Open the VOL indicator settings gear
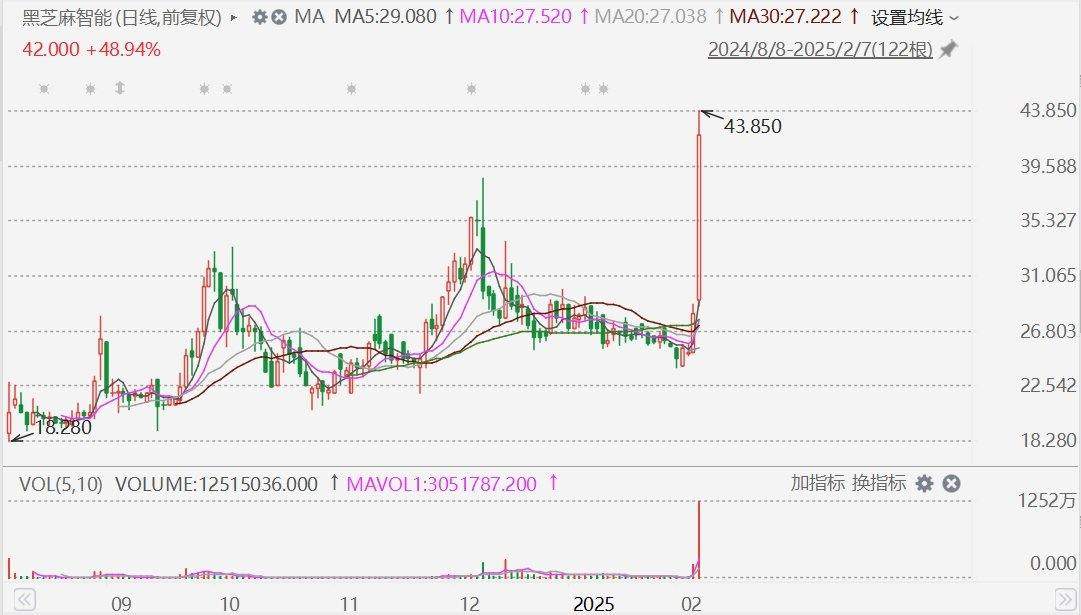This screenshot has width=1081, height=615. [x=924, y=483]
